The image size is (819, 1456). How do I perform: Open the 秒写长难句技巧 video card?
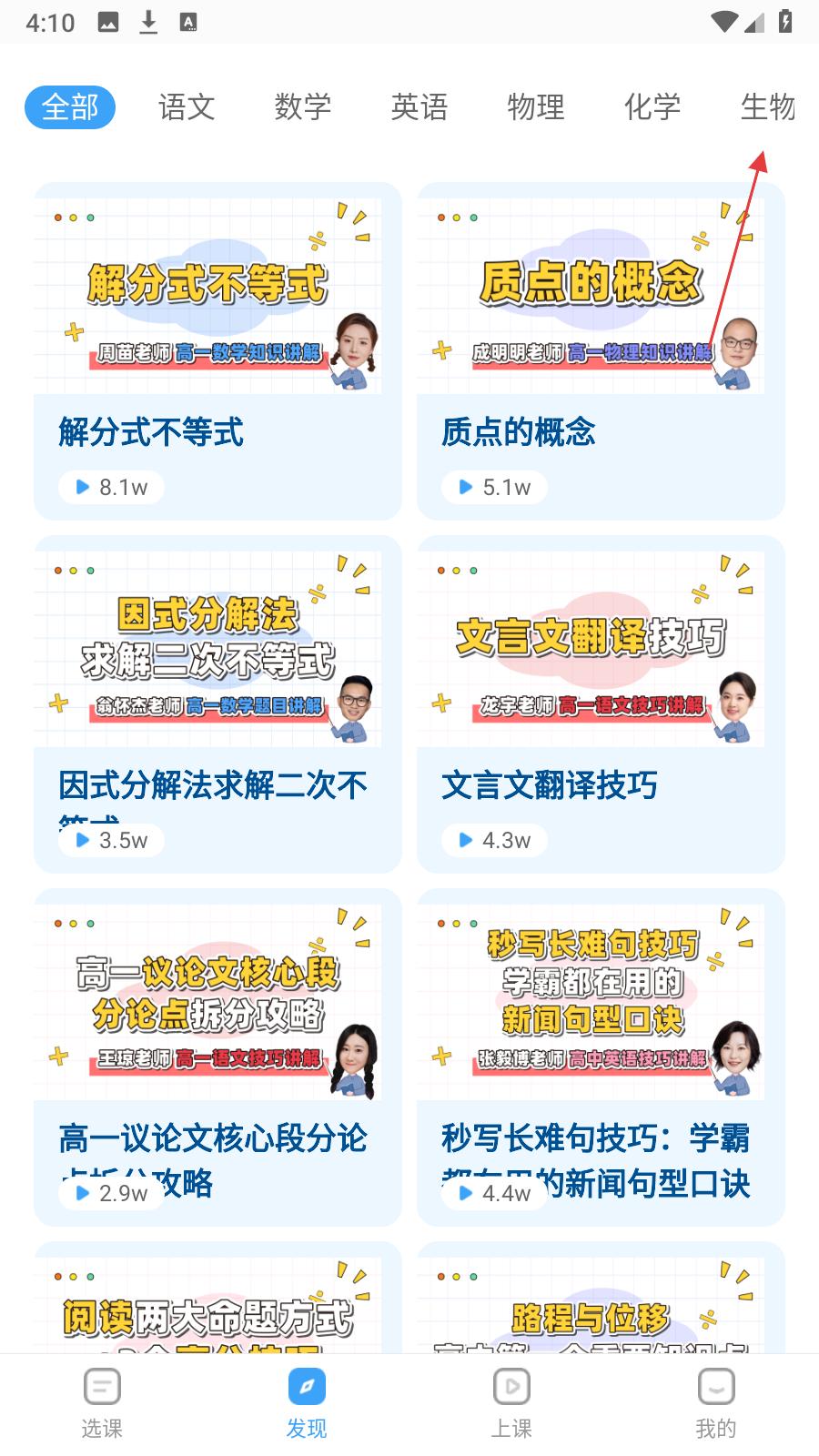(x=601, y=1057)
